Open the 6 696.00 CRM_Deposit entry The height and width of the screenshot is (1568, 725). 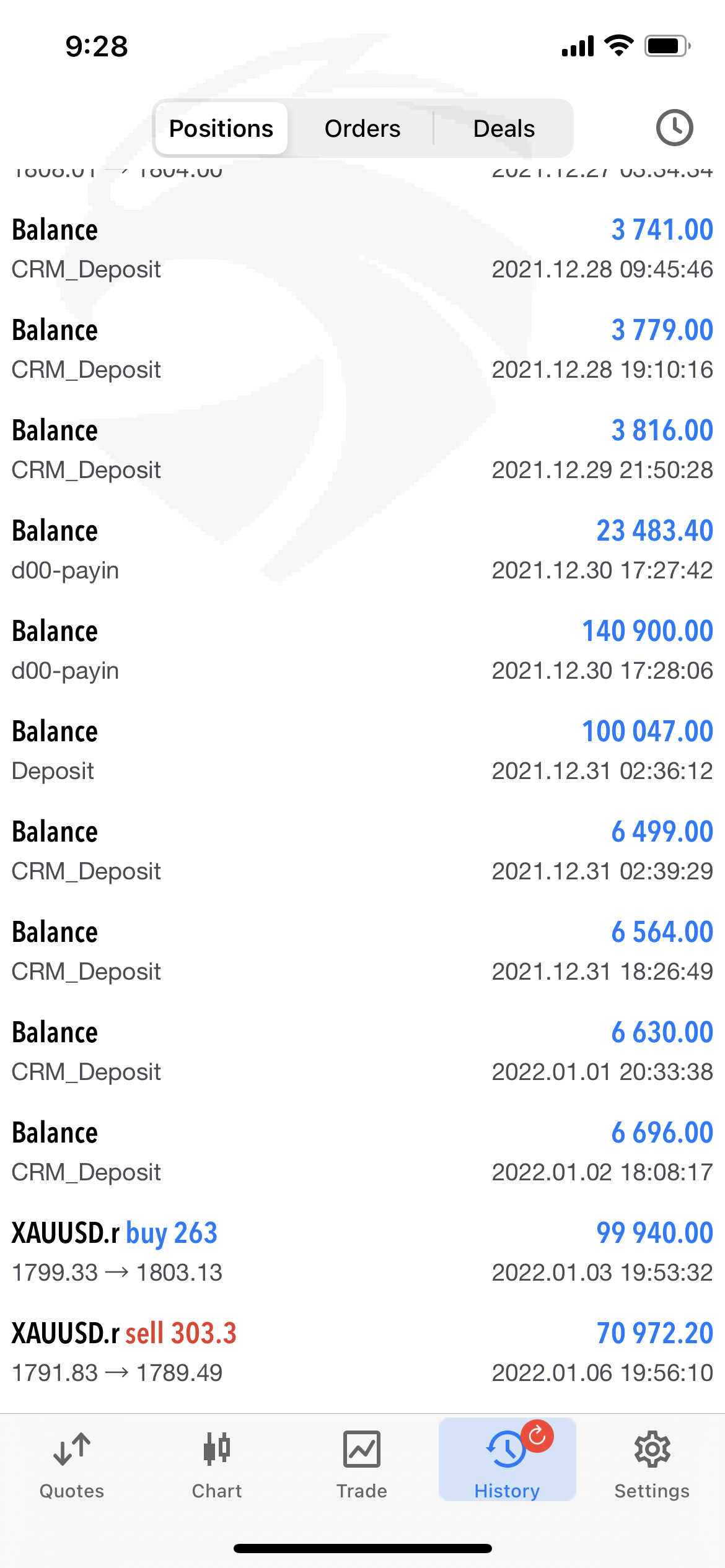point(362,1152)
